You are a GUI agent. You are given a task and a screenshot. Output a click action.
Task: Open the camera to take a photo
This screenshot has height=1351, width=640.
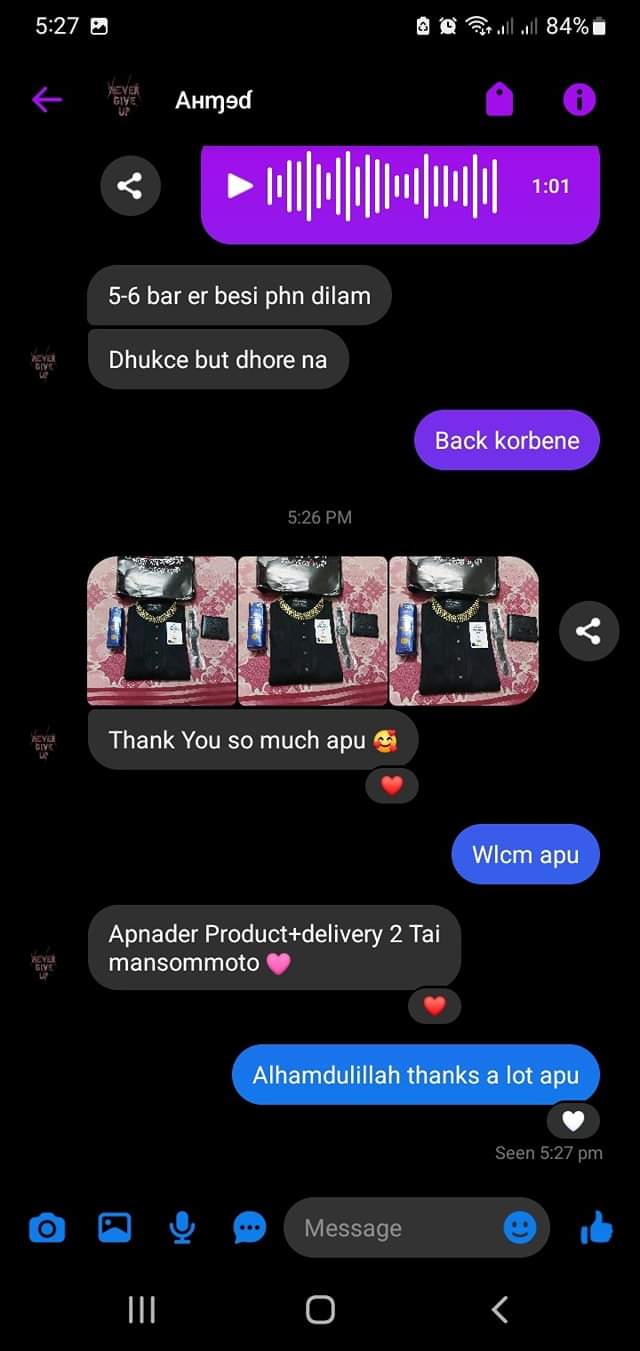(46, 1227)
